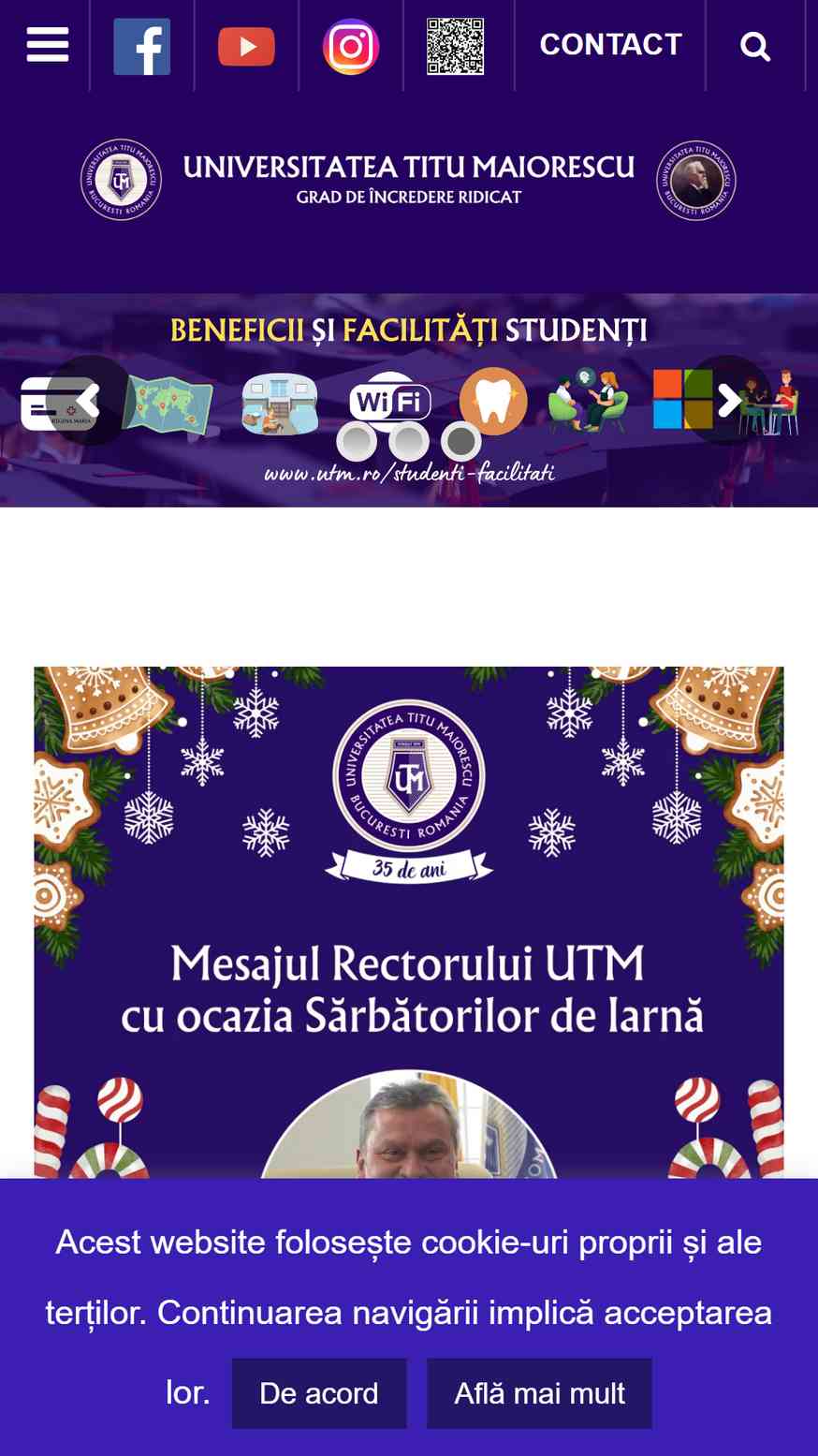Select the third carousel dot
The width and height of the screenshot is (818, 1456).
point(461,440)
